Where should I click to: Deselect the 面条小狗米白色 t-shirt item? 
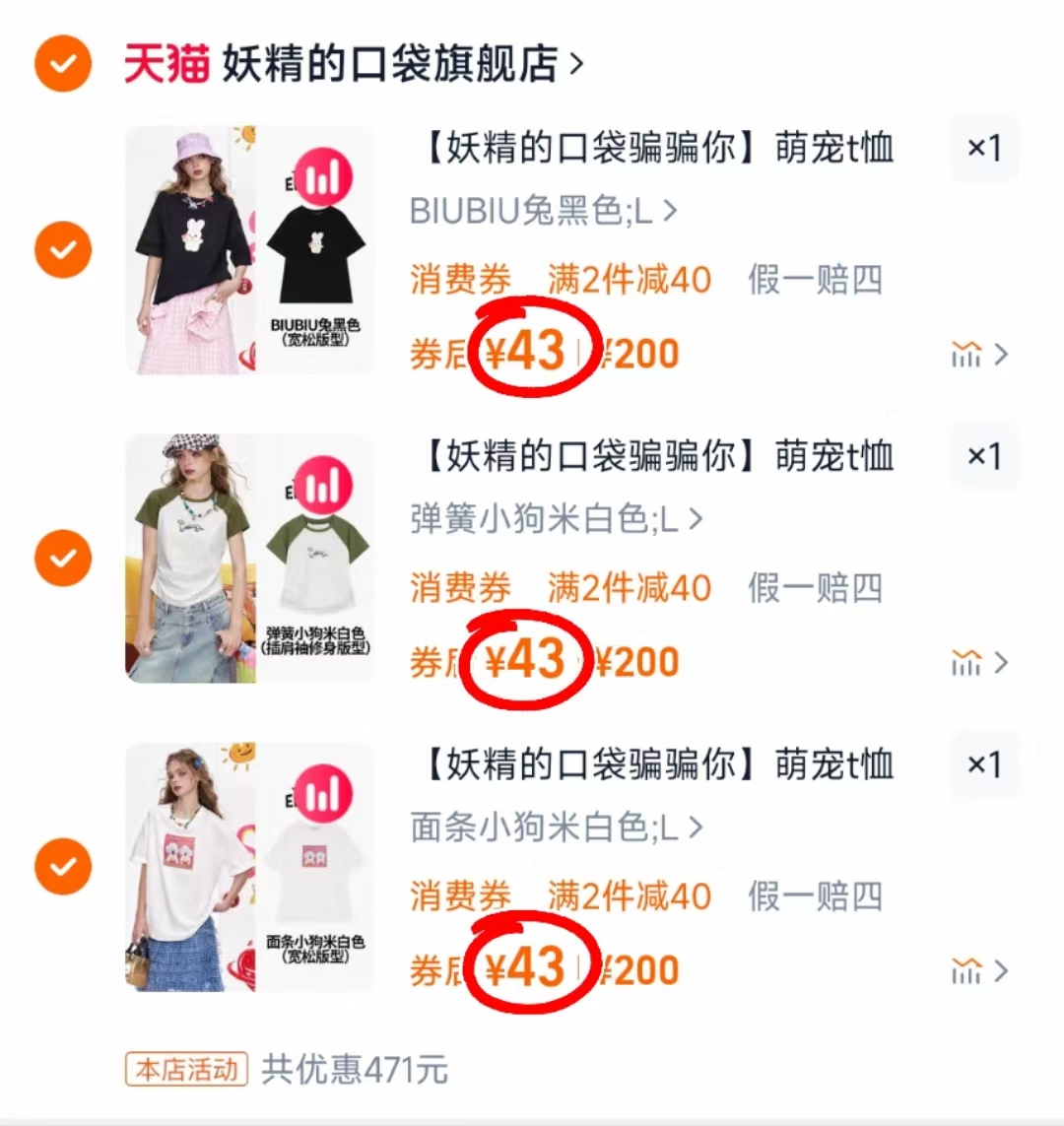[x=63, y=867]
